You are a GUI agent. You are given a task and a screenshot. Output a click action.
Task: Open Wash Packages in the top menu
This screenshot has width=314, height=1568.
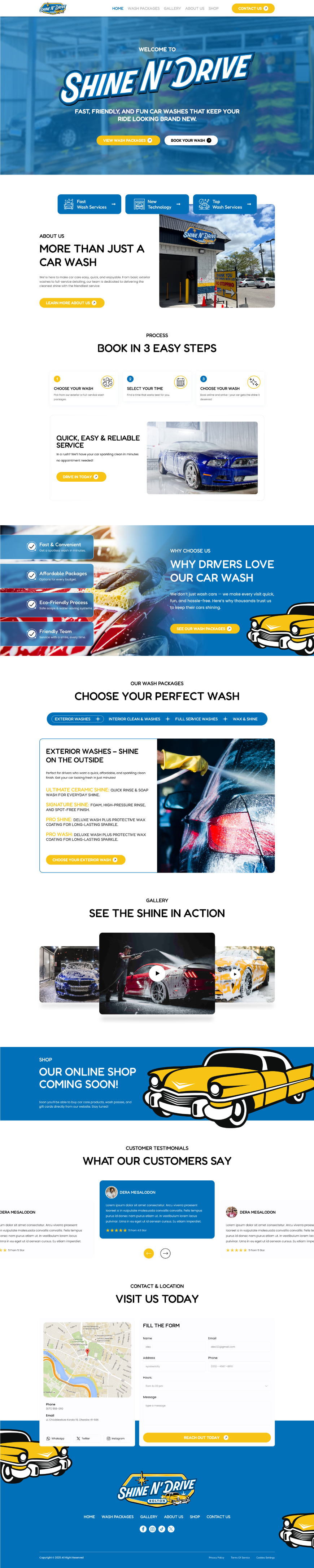tap(143, 9)
